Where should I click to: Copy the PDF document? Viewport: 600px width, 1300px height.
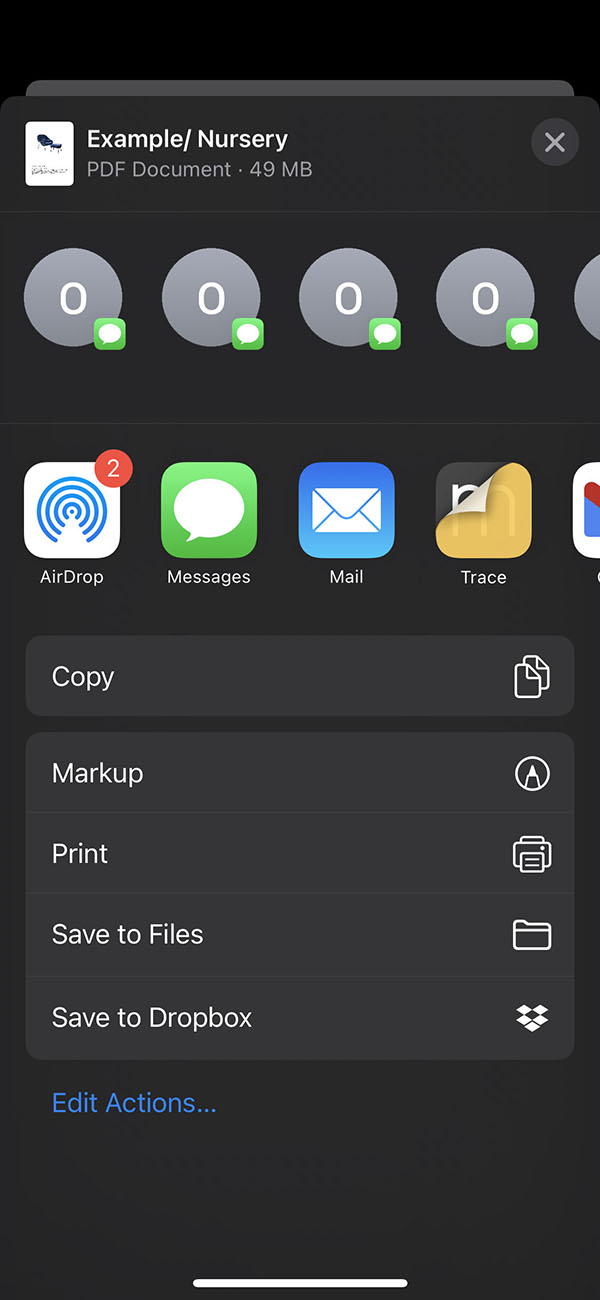click(x=300, y=676)
